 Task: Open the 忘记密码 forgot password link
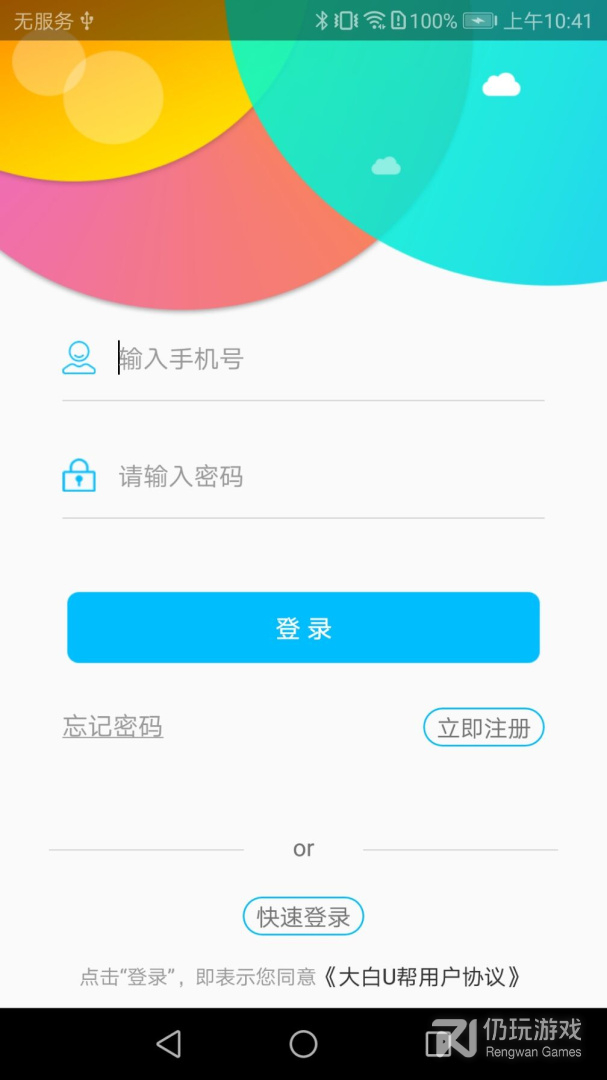coord(112,727)
